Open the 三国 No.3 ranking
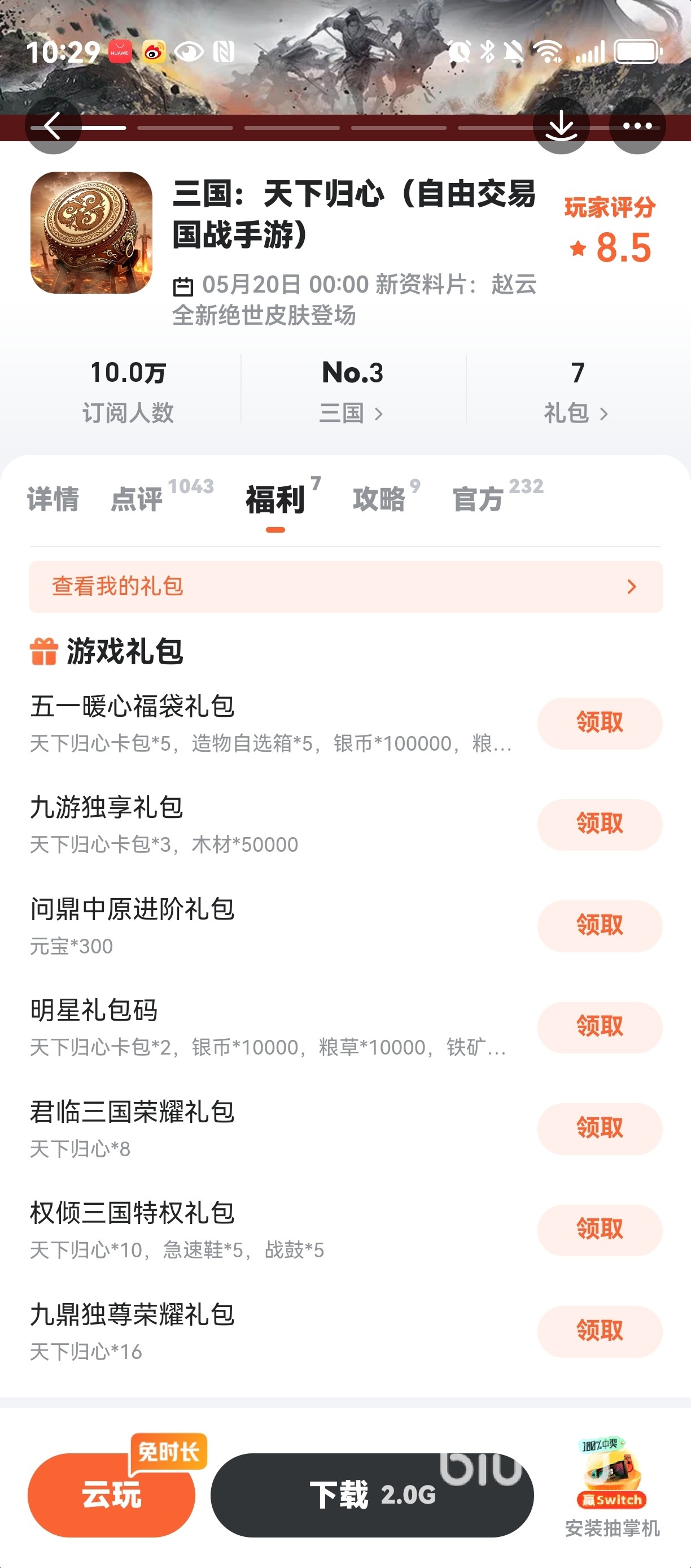The height and width of the screenshot is (1568, 691). click(352, 390)
